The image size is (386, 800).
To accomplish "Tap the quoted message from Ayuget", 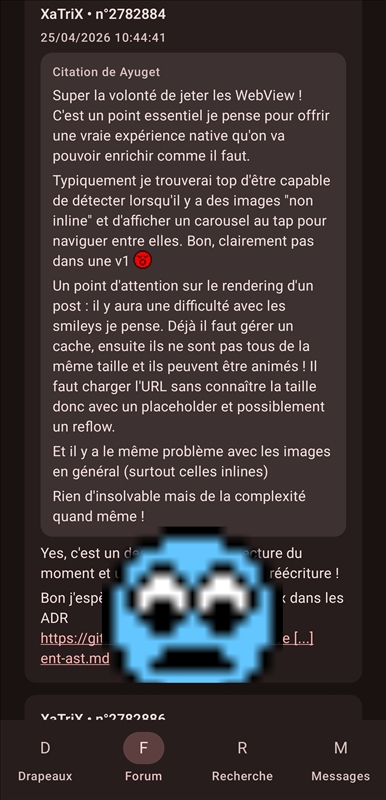I will click(x=193, y=294).
